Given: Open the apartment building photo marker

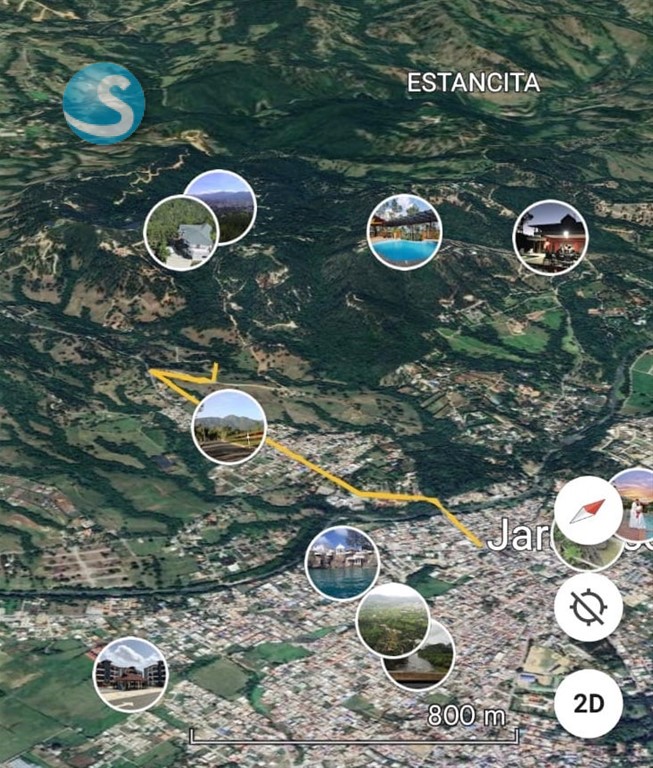Looking at the screenshot, I should pyautogui.click(x=131, y=674).
